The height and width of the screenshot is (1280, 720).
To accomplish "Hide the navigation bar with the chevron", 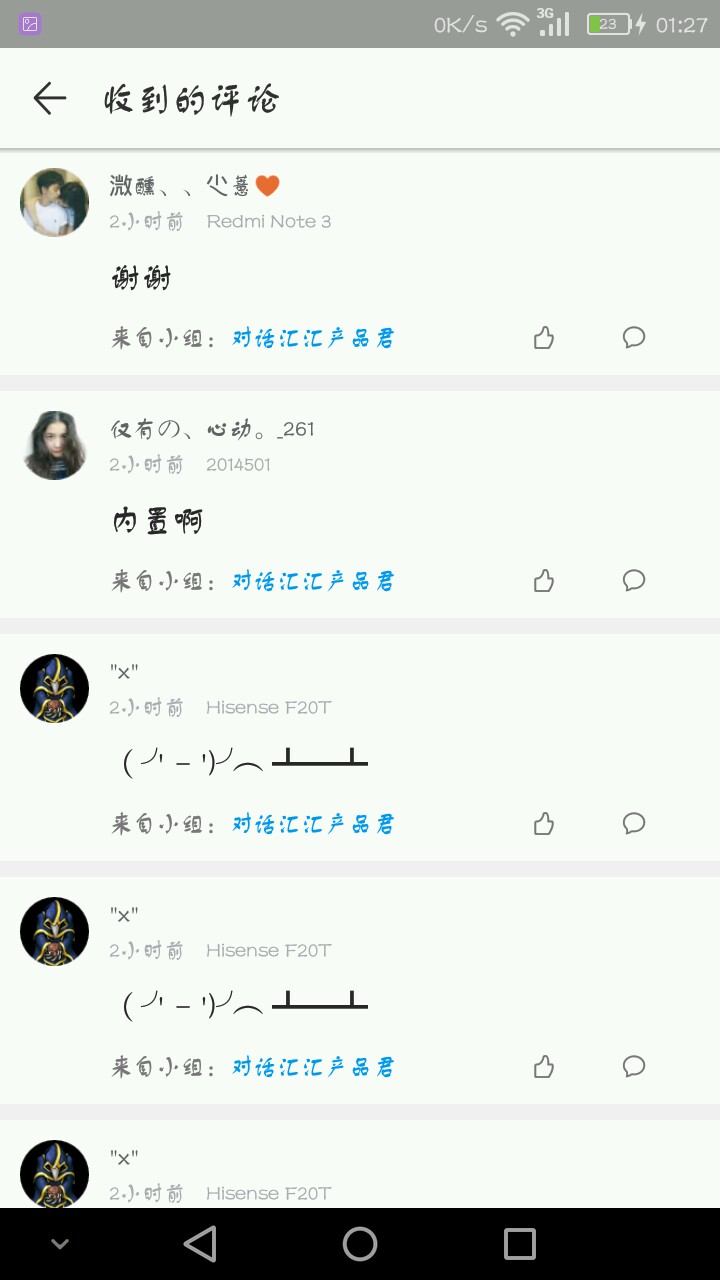I will (60, 1245).
